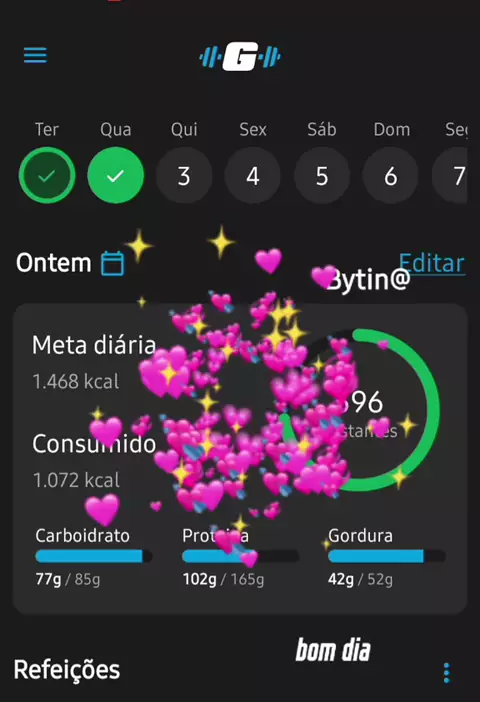Open the Refeições overflow menu
The image size is (480, 702).
point(446,673)
